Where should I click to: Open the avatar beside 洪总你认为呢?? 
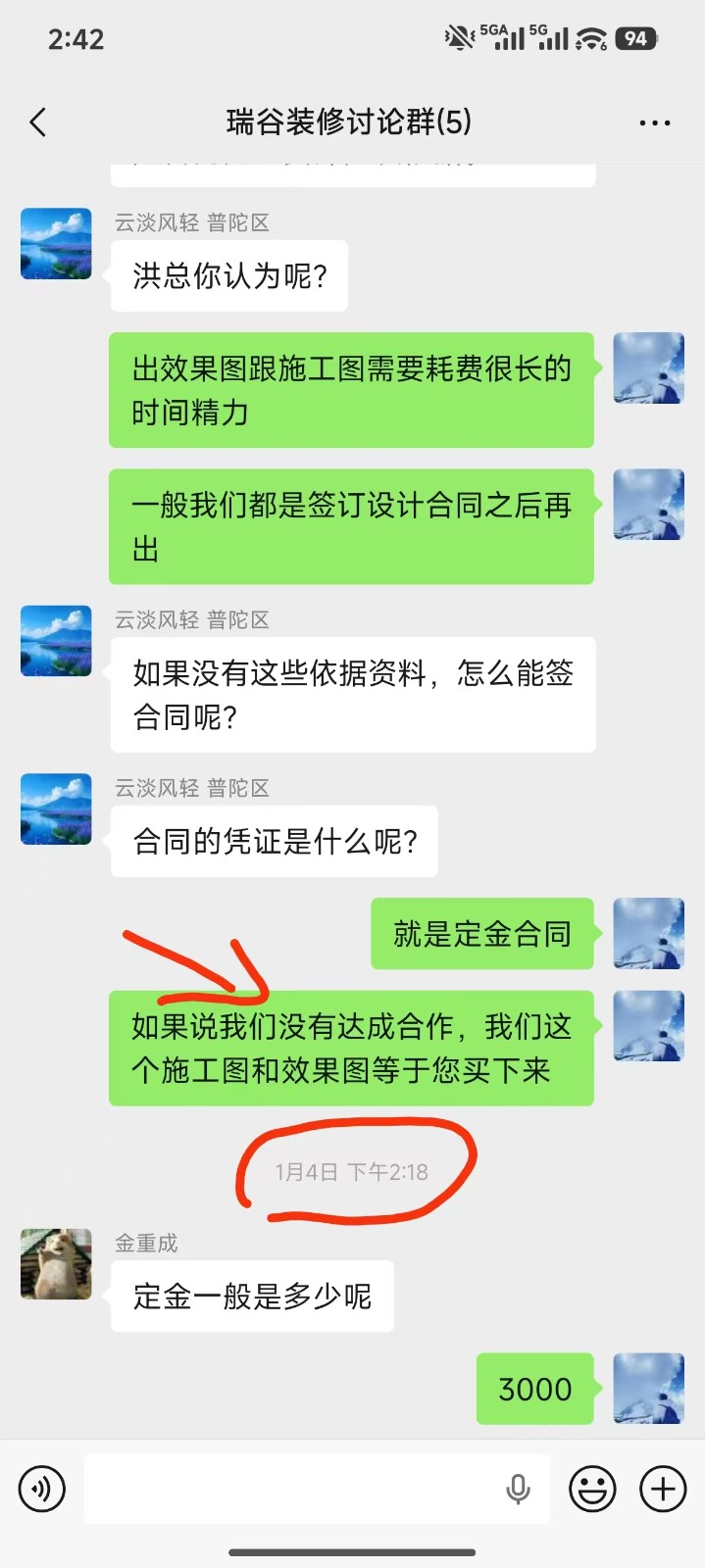tap(56, 243)
